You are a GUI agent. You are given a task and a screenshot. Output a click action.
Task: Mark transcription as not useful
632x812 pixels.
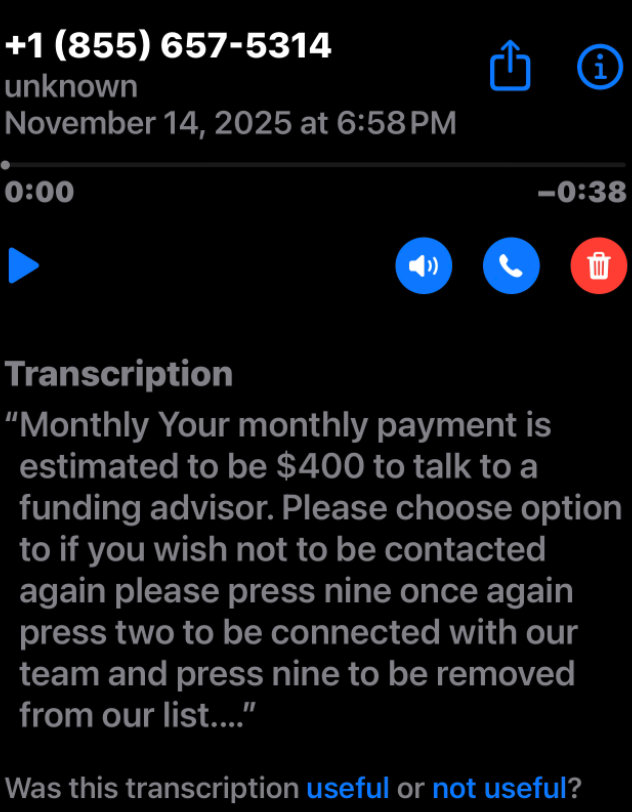coord(499,787)
